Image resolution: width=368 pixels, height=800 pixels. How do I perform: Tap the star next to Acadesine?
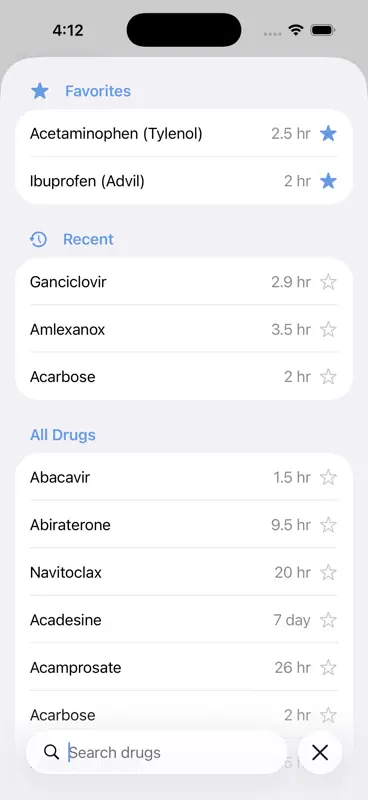pos(328,619)
